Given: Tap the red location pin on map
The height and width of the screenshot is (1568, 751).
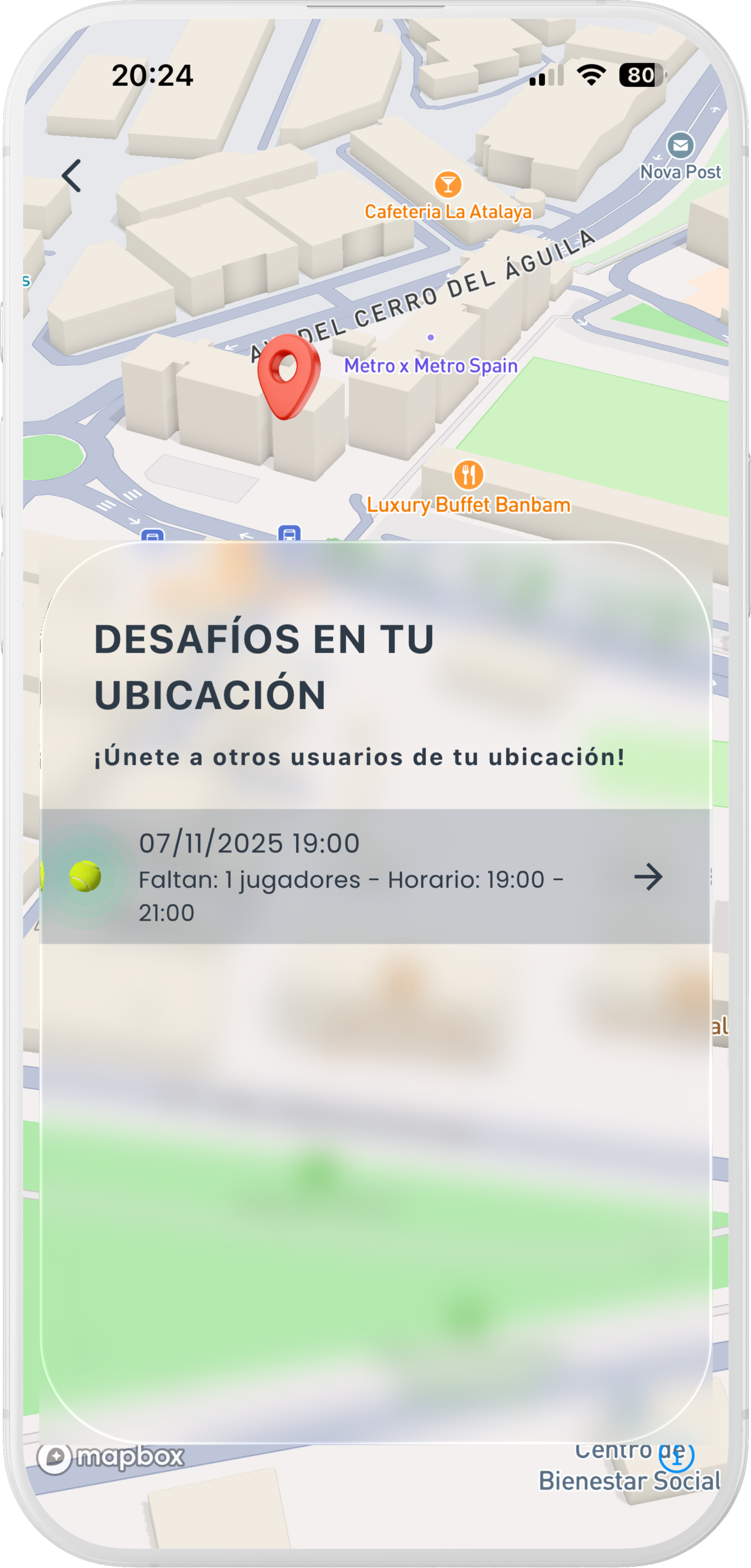Looking at the screenshot, I should pyautogui.click(x=288, y=375).
